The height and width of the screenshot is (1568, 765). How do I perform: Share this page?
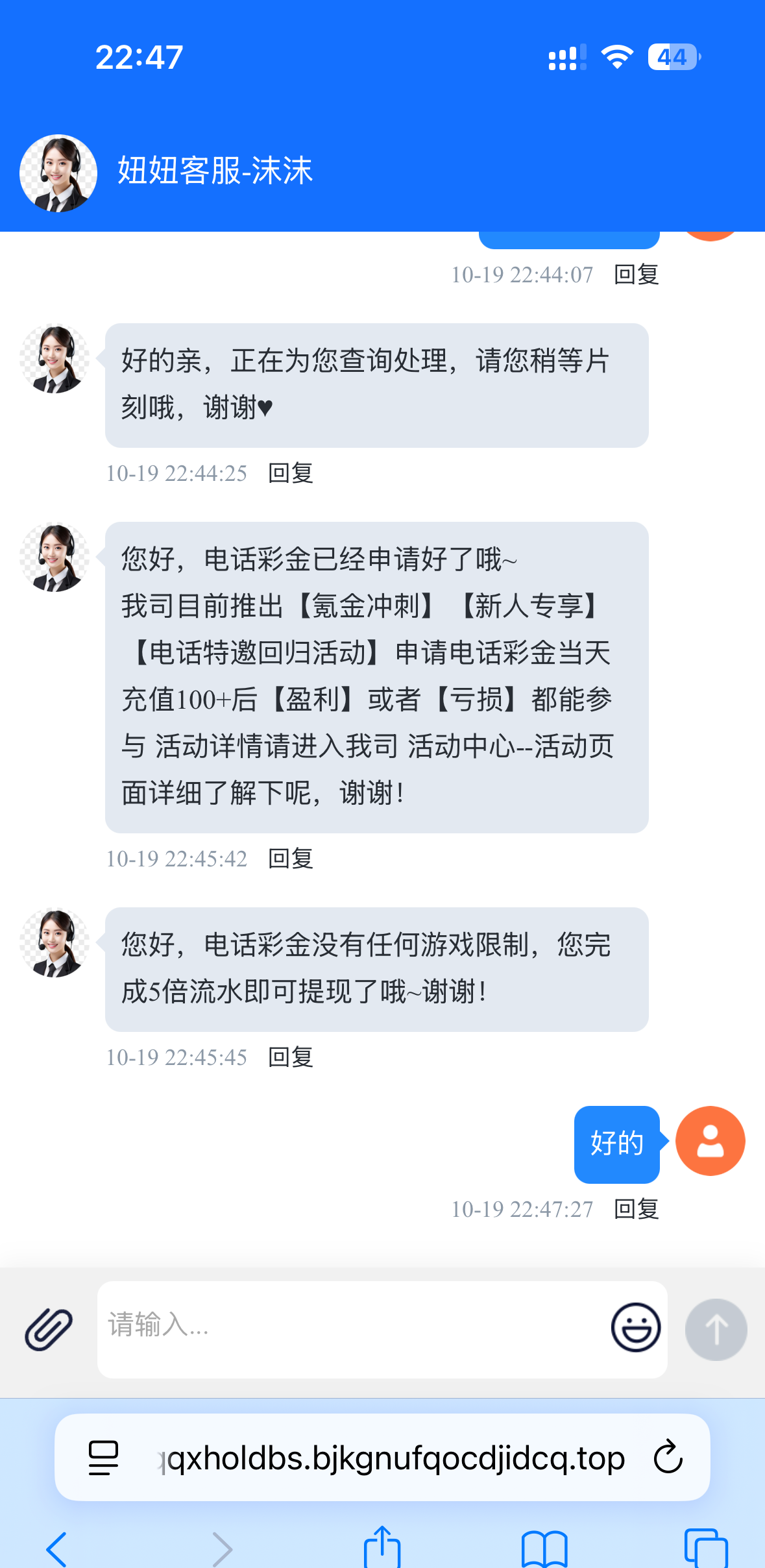tap(382, 1548)
